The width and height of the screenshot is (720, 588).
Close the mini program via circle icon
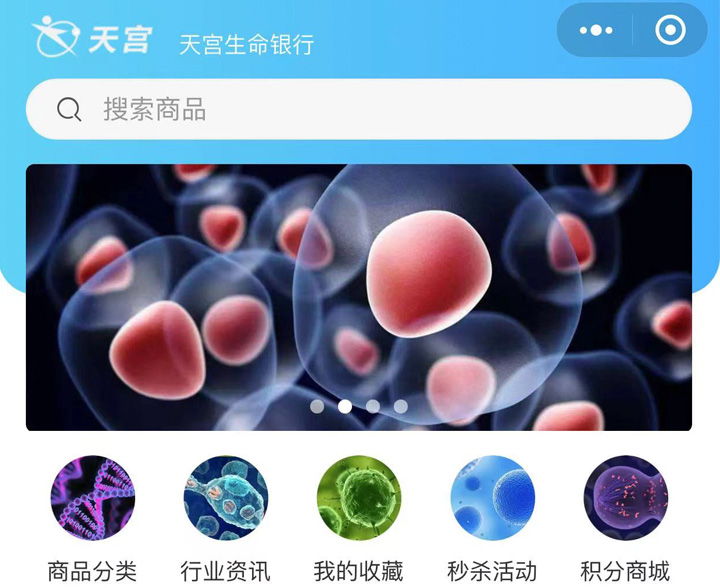pyautogui.click(x=670, y=31)
